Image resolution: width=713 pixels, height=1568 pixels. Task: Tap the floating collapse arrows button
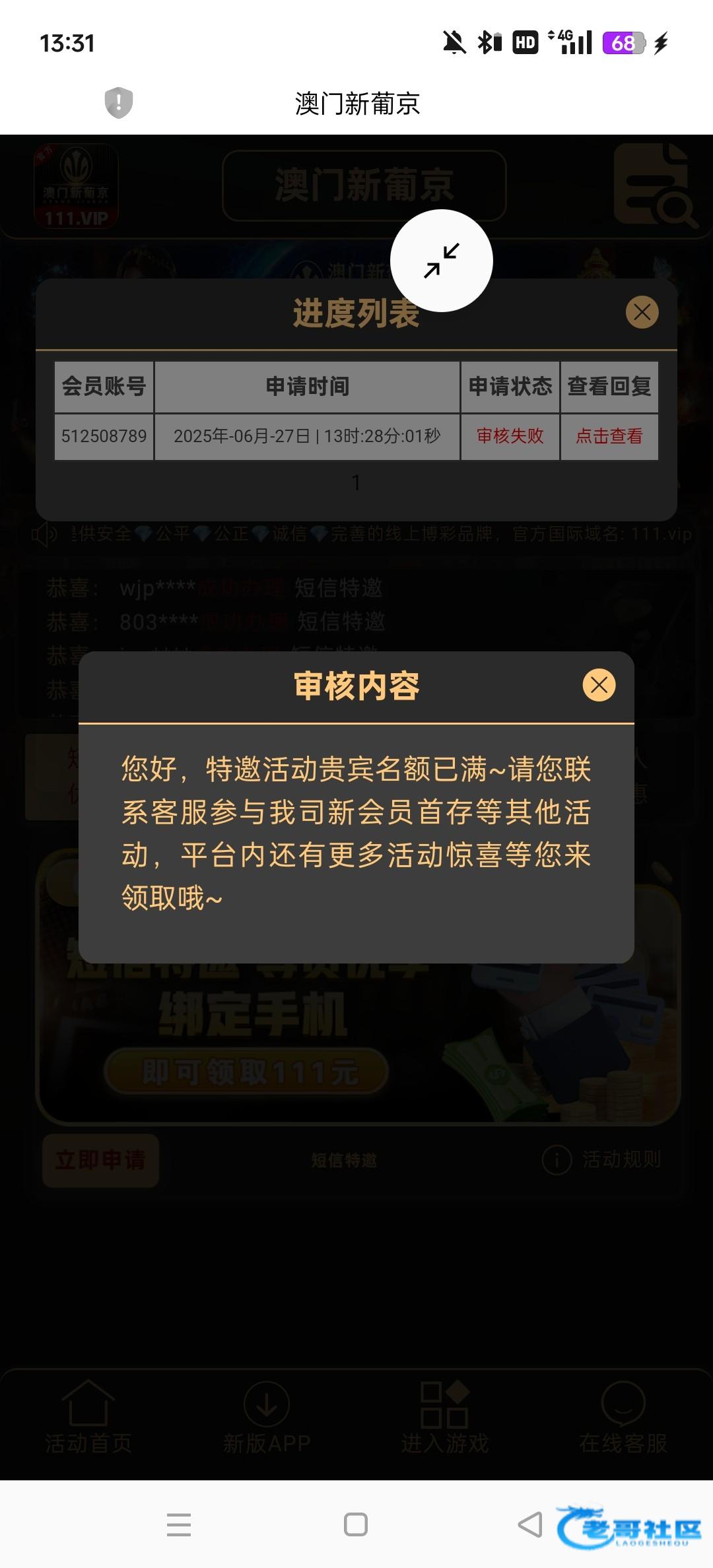coord(442,261)
